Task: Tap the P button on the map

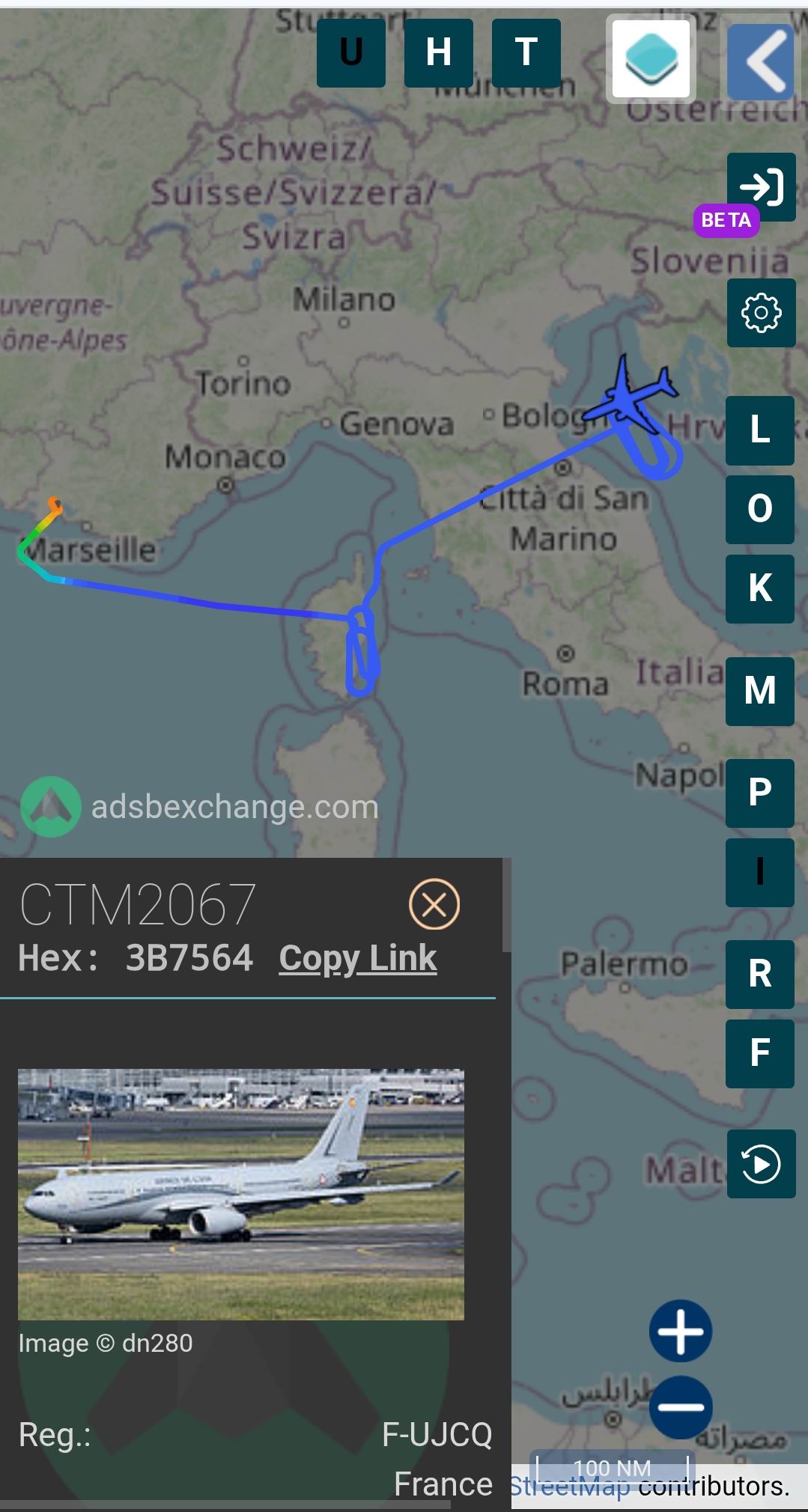Action: click(x=759, y=793)
